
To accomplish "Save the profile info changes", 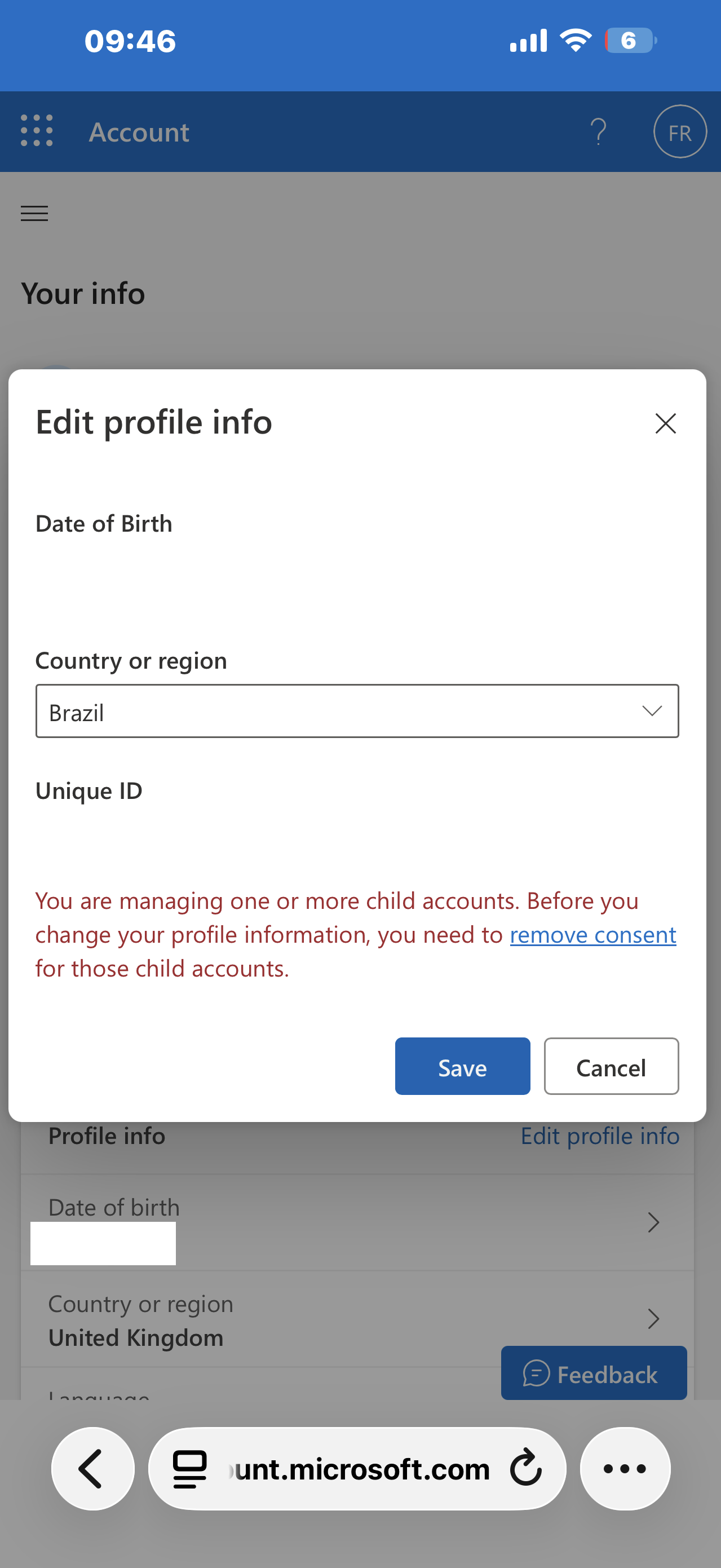I will (462, 1066).
